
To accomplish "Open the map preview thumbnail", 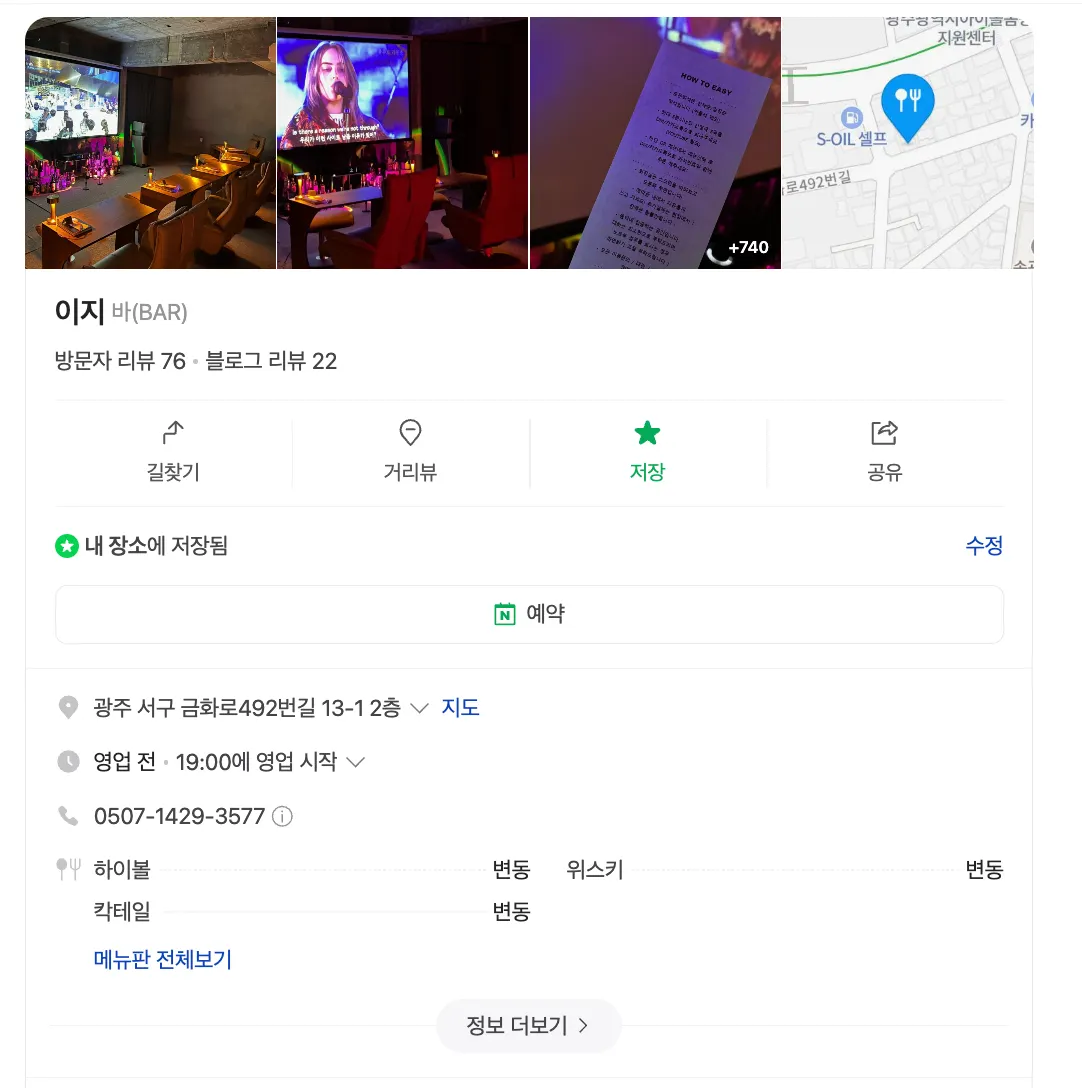I will pyautogui.click(x=906, y=143).
